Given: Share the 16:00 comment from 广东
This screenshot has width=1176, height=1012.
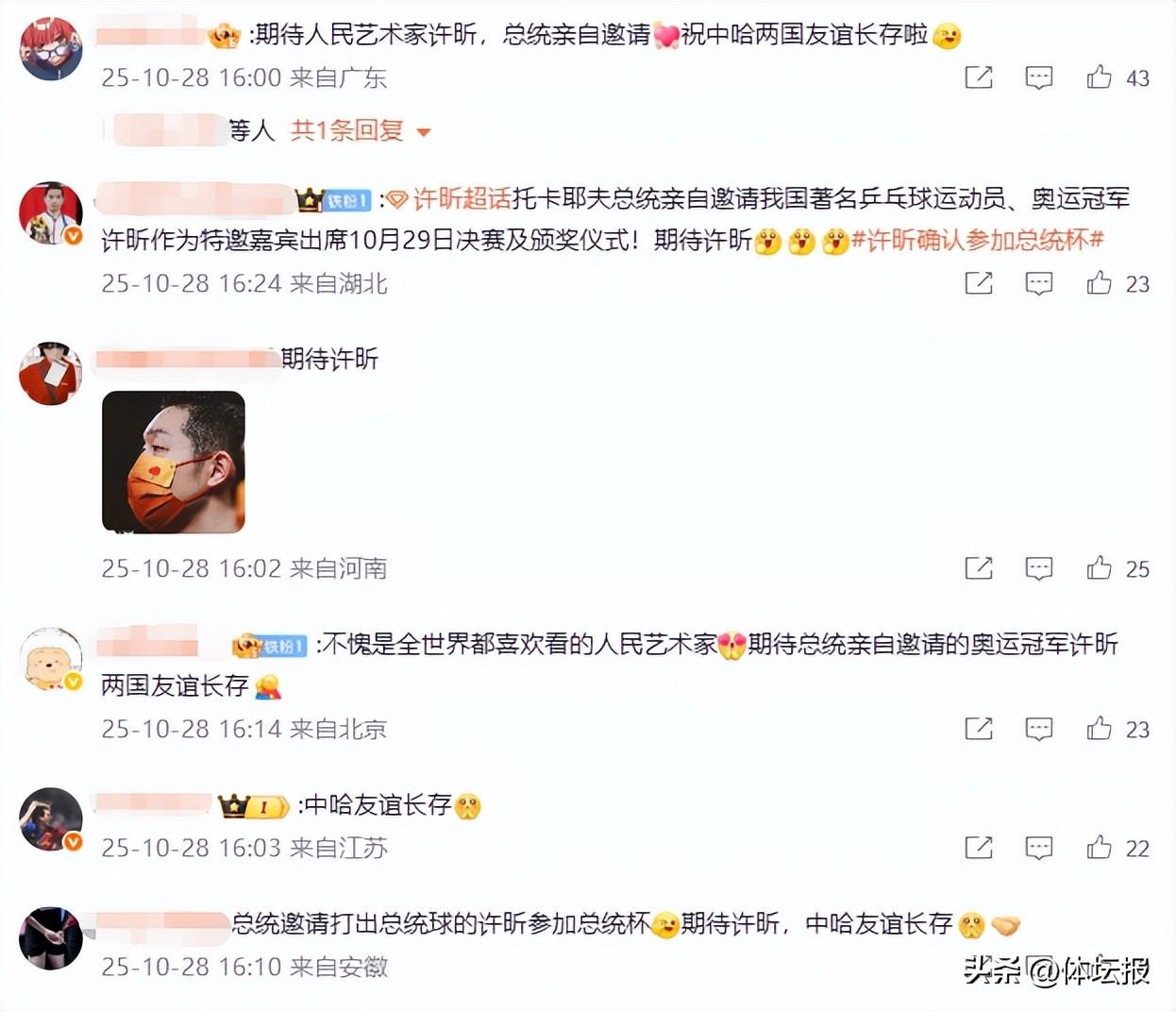Looking at the screenshot, I should coord(979,77).
